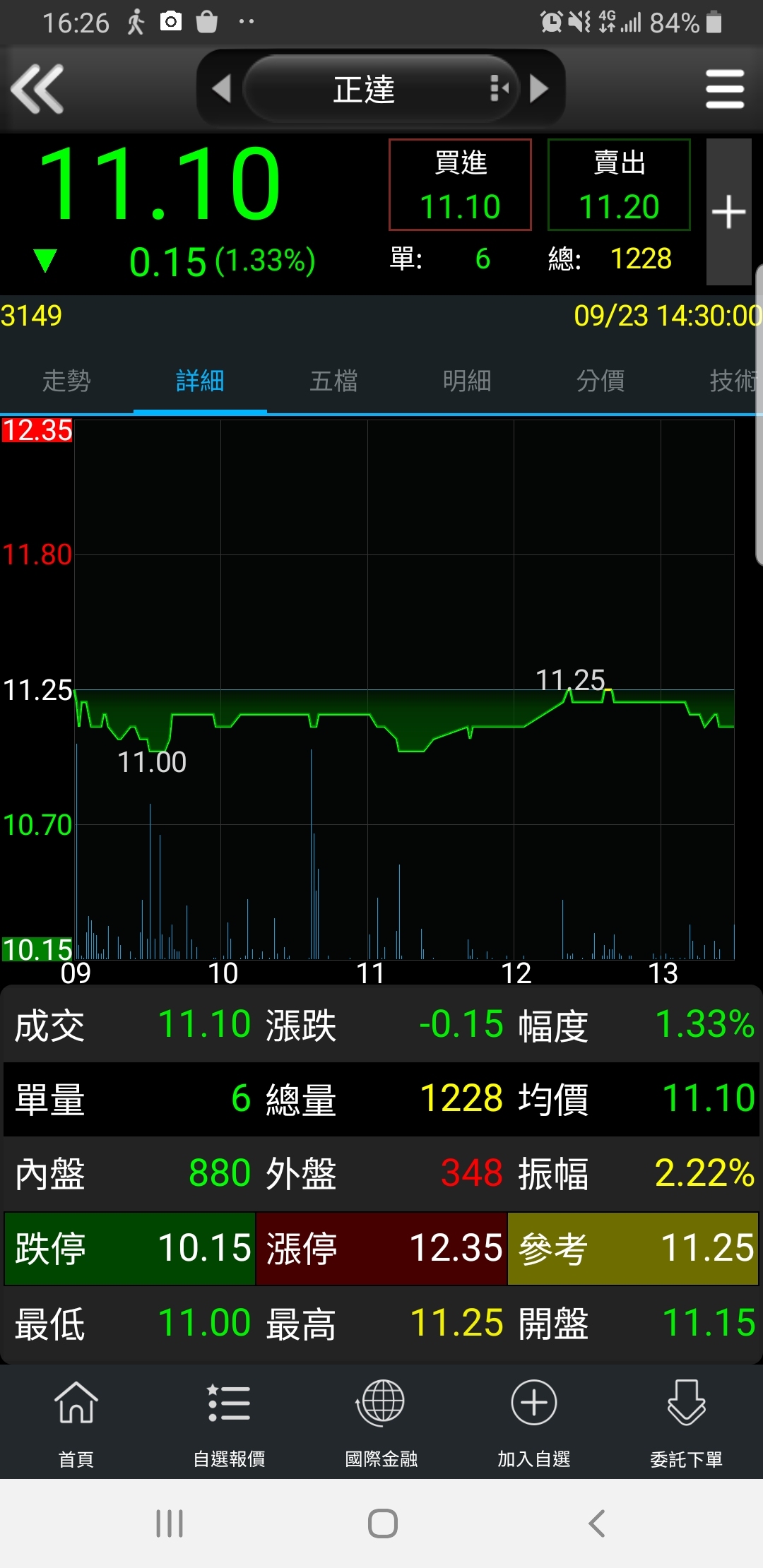Image resolution: width=763 pixels, height=1568 pixels.
Task: Switch to the previous stock
Action: [x=222, y=89]
